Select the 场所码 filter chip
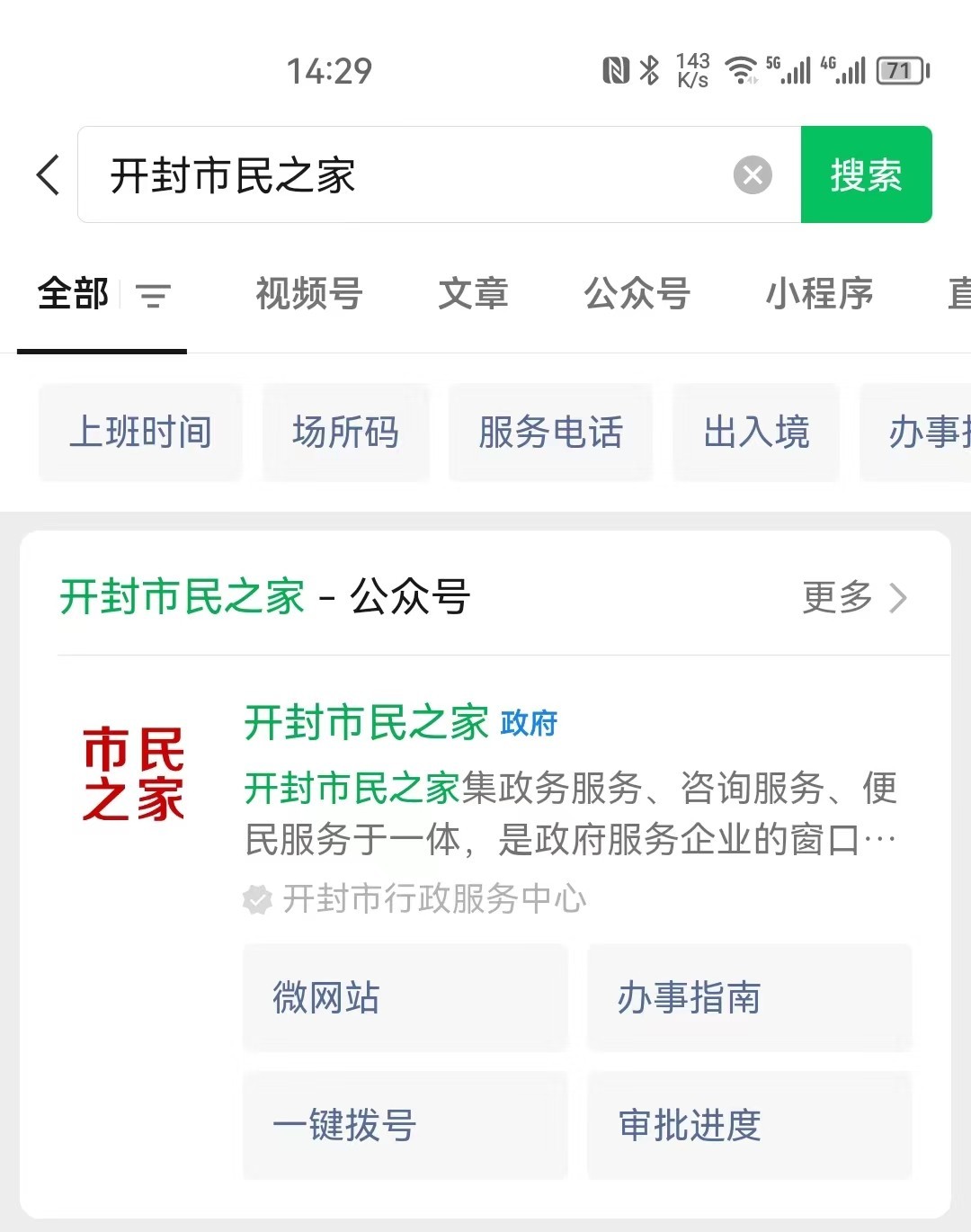971x1232 pixels. (346, 433)
